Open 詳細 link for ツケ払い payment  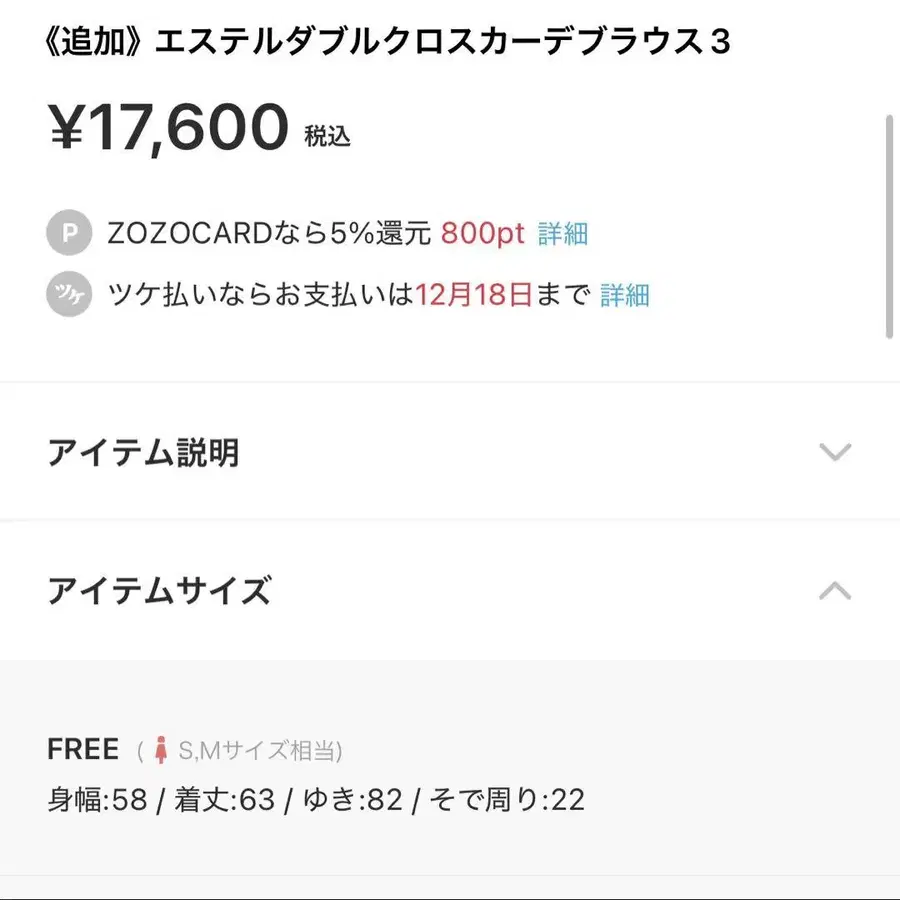625,295
